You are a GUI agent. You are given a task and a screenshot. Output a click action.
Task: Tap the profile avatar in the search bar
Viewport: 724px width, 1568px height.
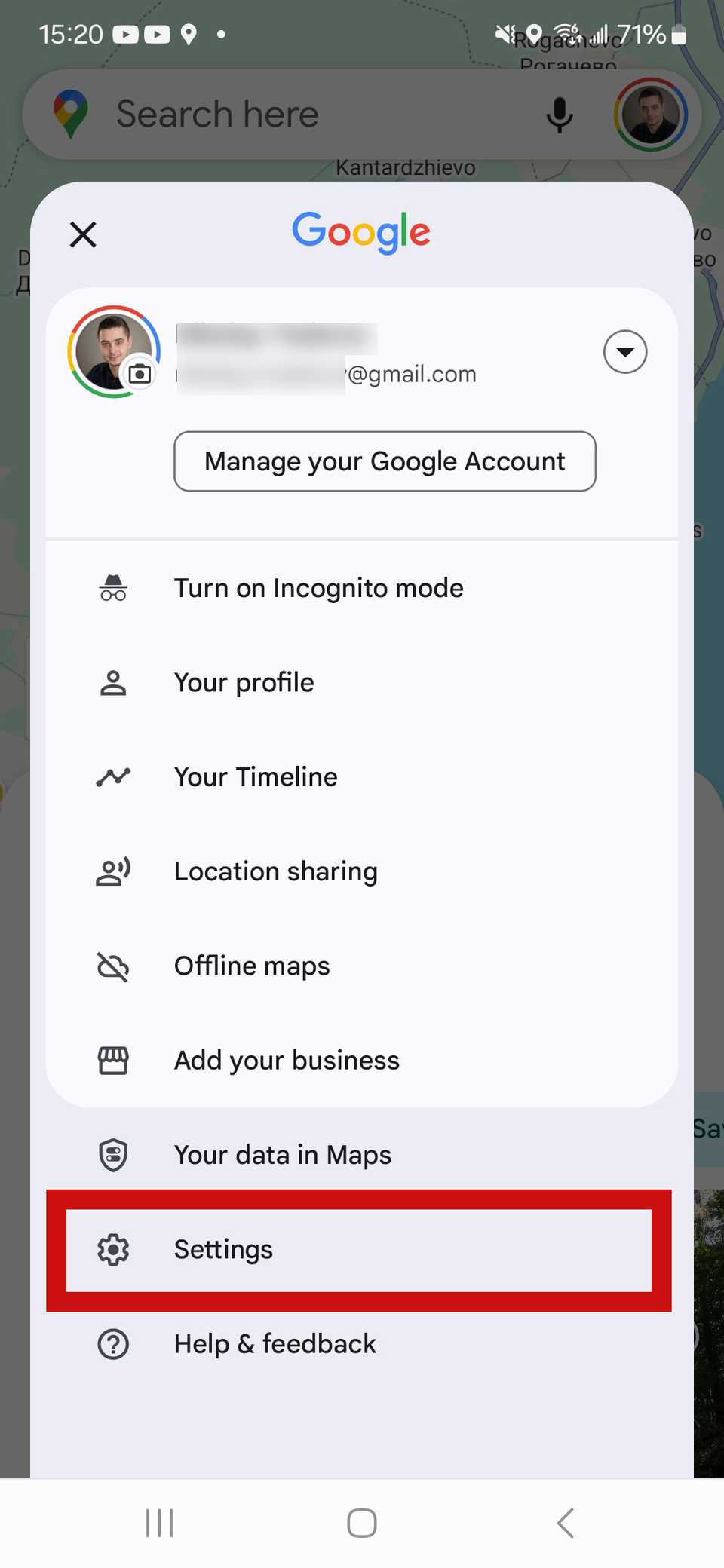point(650,114)
